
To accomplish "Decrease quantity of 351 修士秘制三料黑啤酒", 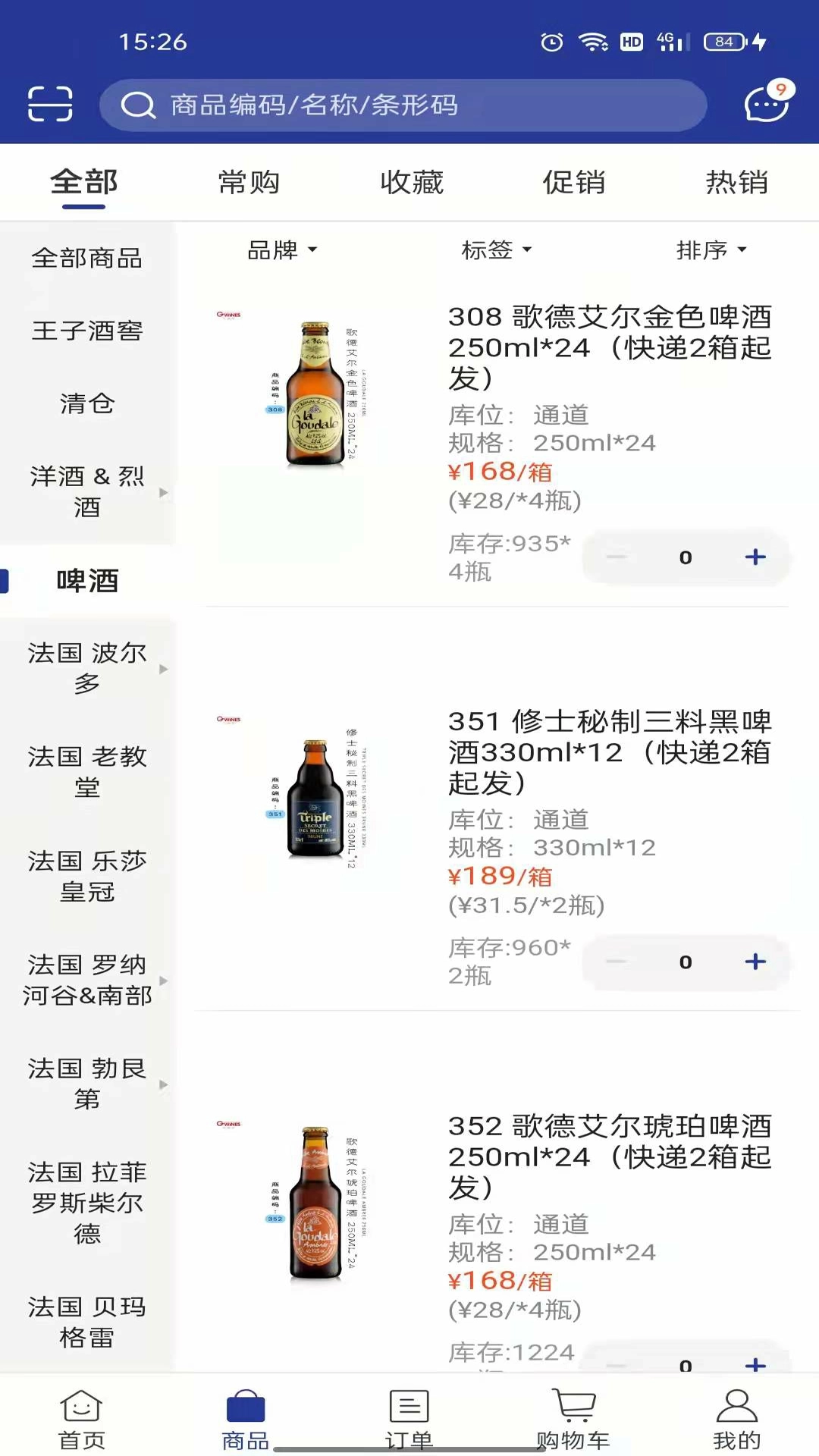I will [x=616, y=962].
